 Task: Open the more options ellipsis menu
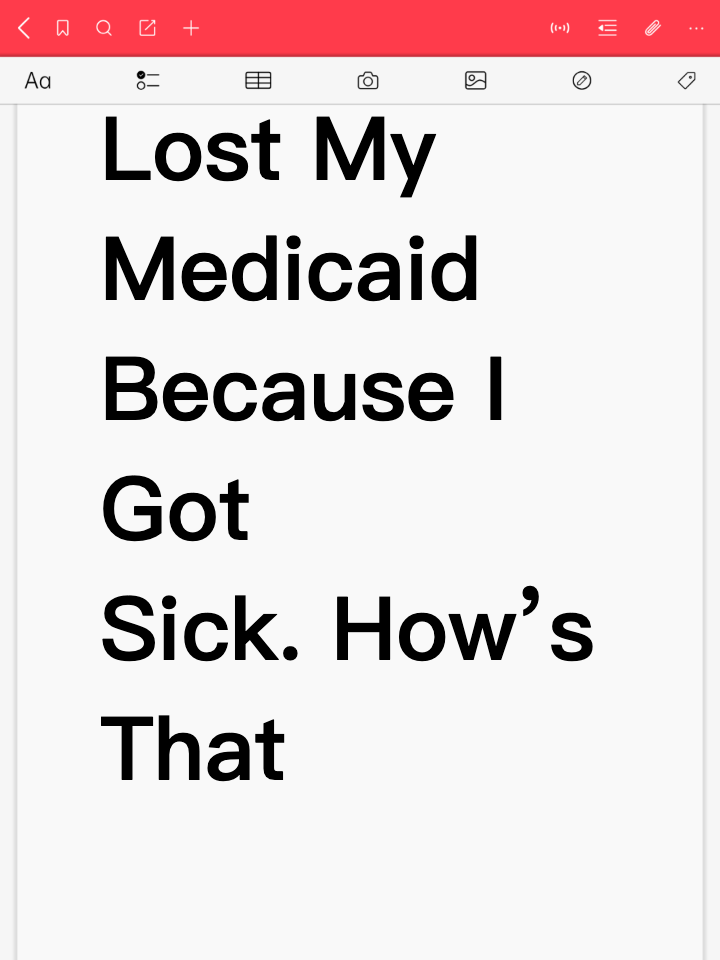tap(696, 28)
